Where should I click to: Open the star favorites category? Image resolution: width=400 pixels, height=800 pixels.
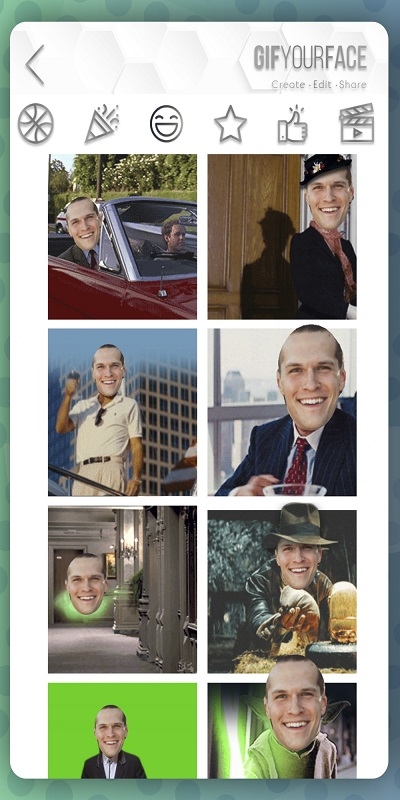231,123
